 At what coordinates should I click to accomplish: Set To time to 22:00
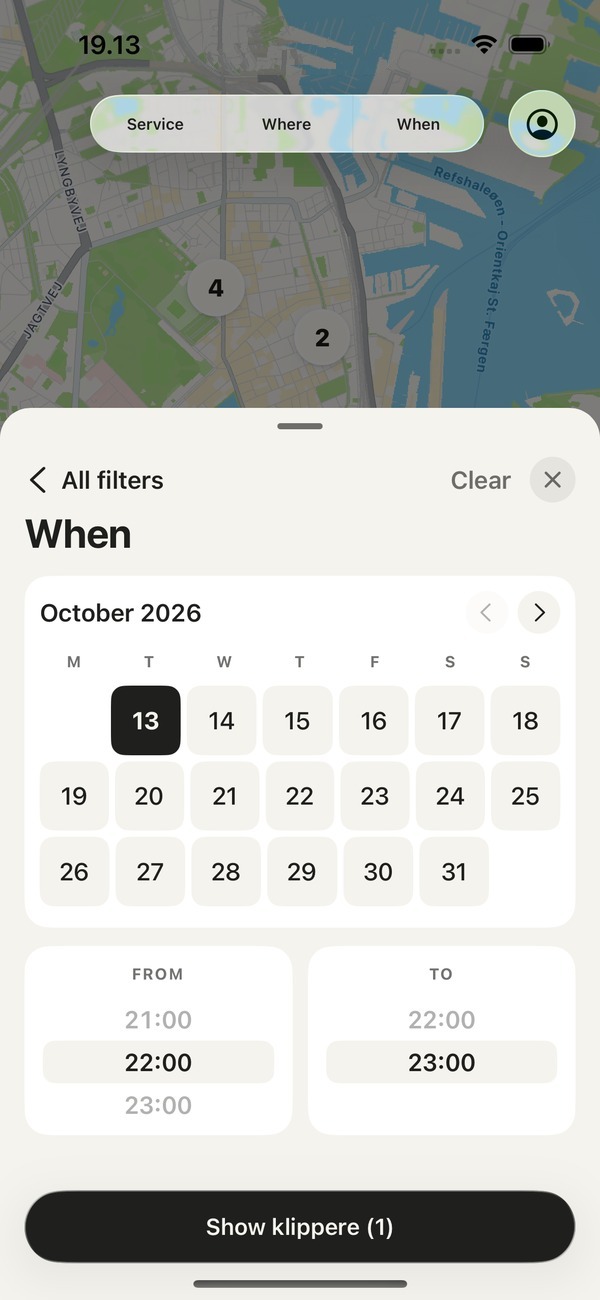[442, 1020]
